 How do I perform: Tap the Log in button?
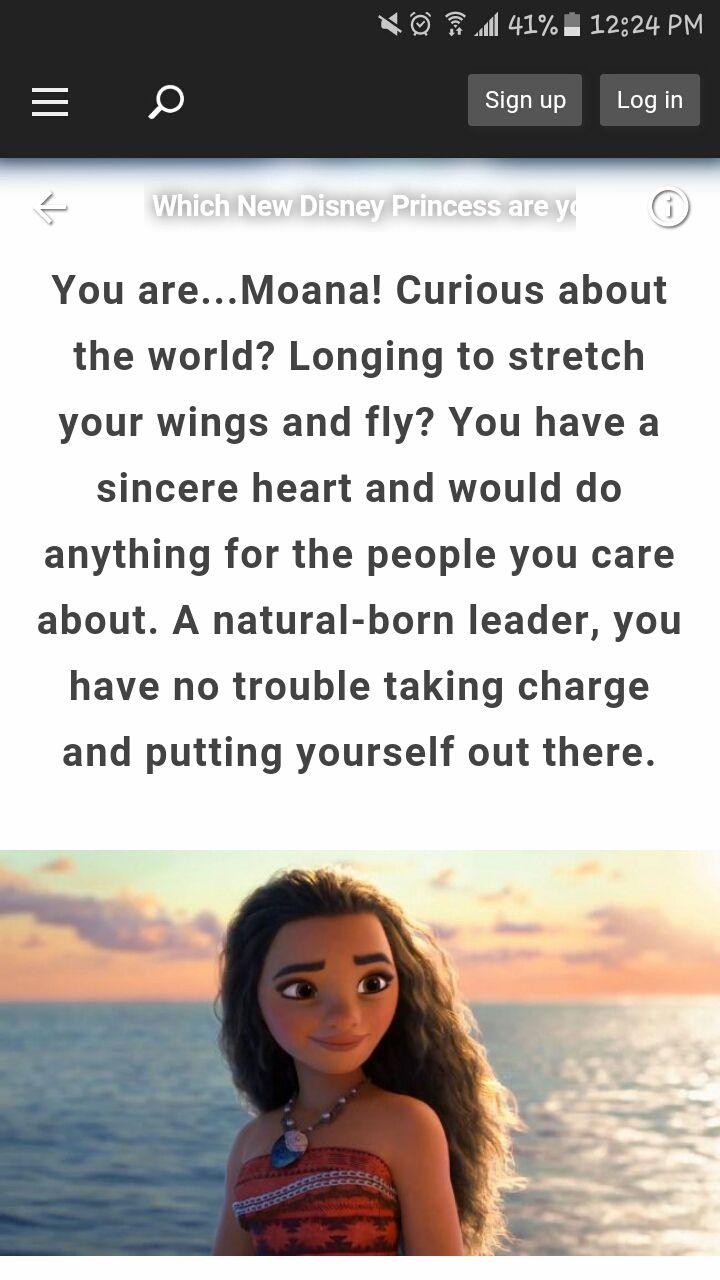point(649,100)
